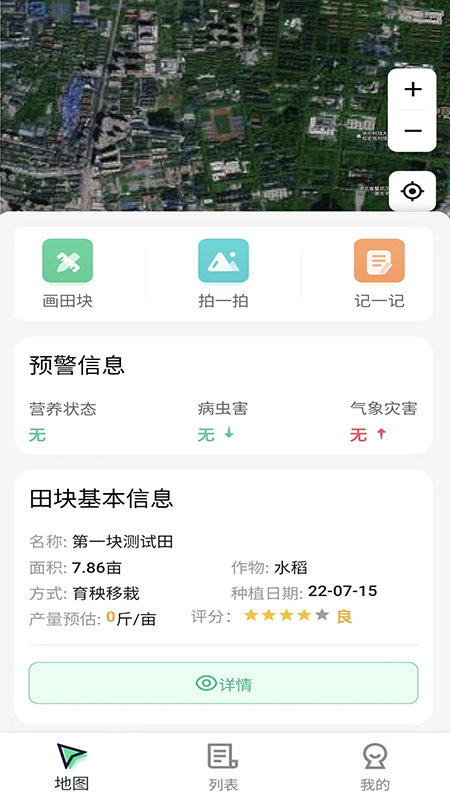Zoom in on the map

[x=412, y=89]
